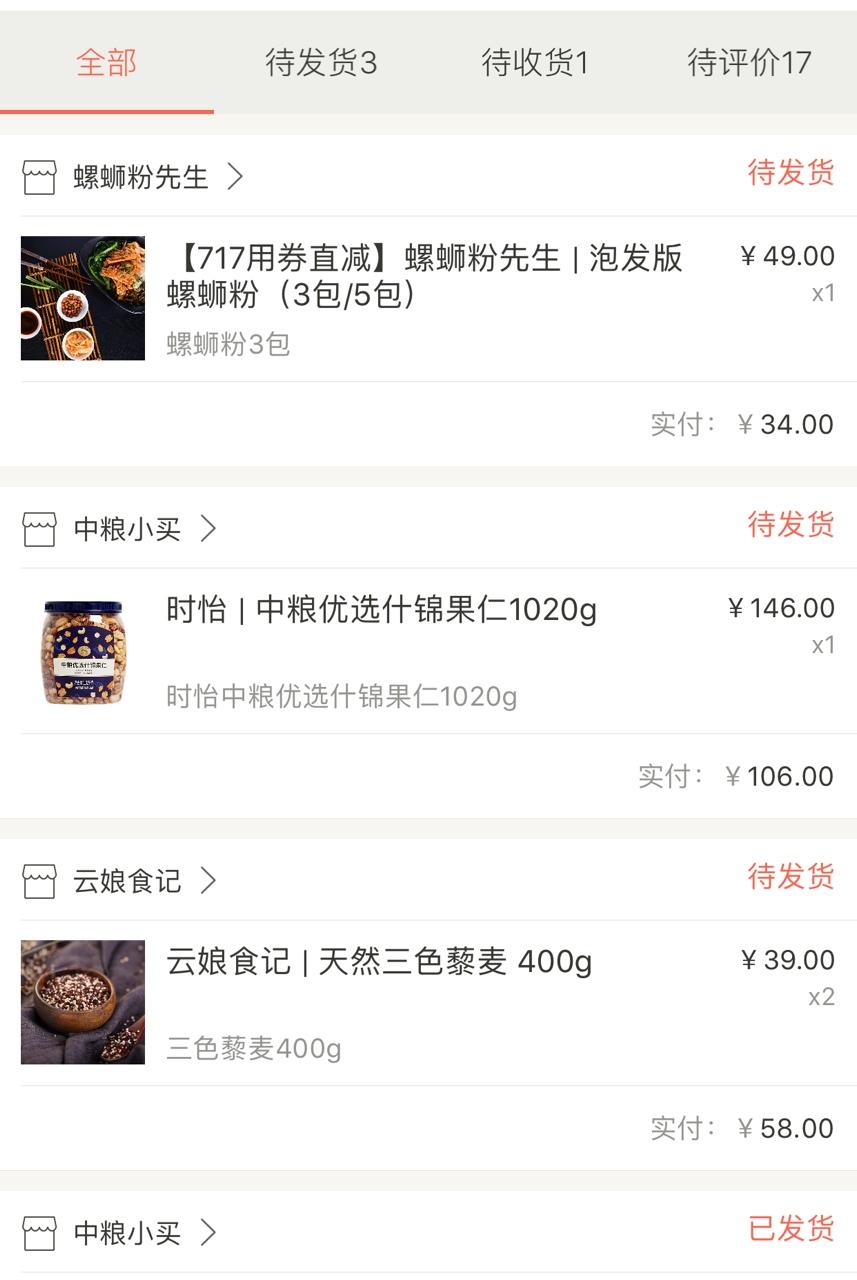Switch to the 全部 tab

(x=106, y=63)
